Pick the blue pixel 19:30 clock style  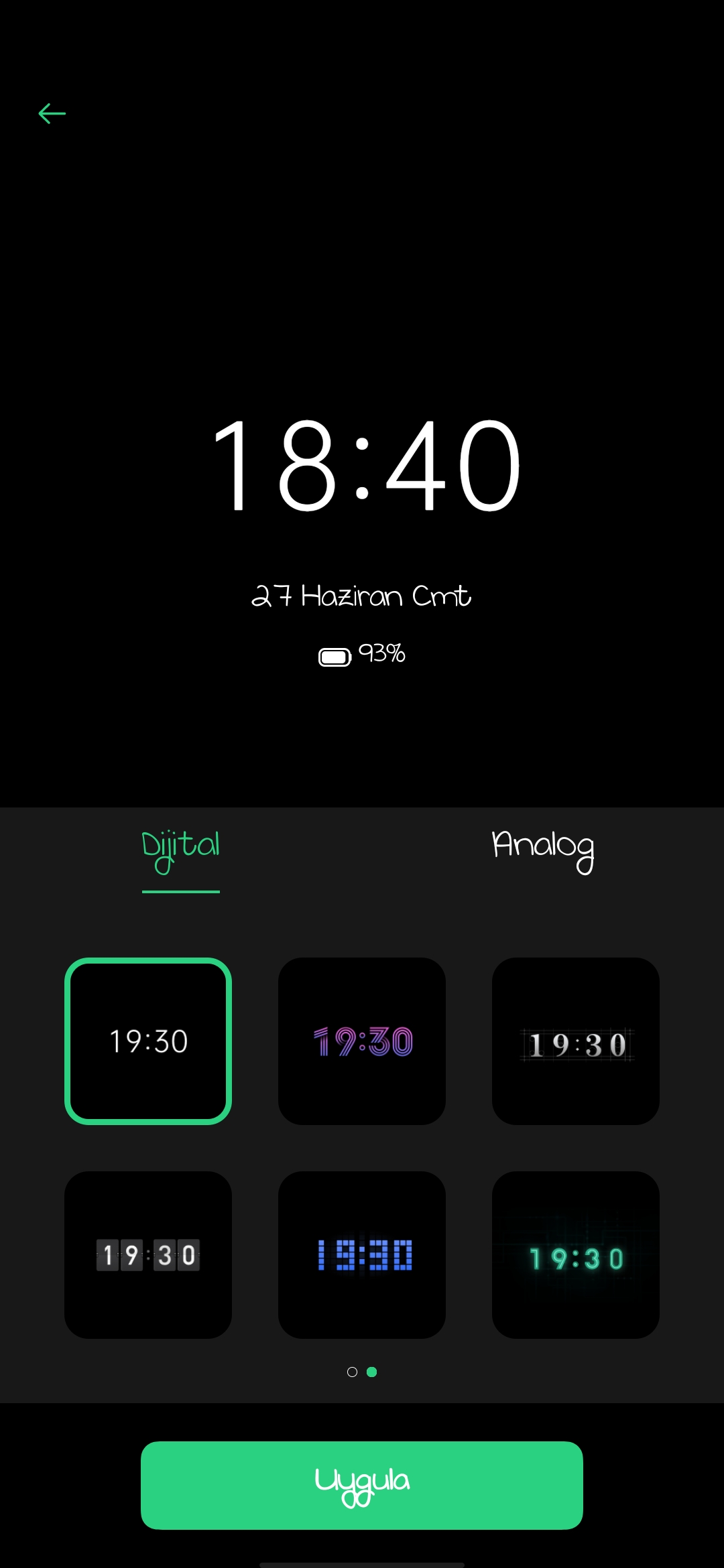pyautogui.click(x=362, y=1255)
